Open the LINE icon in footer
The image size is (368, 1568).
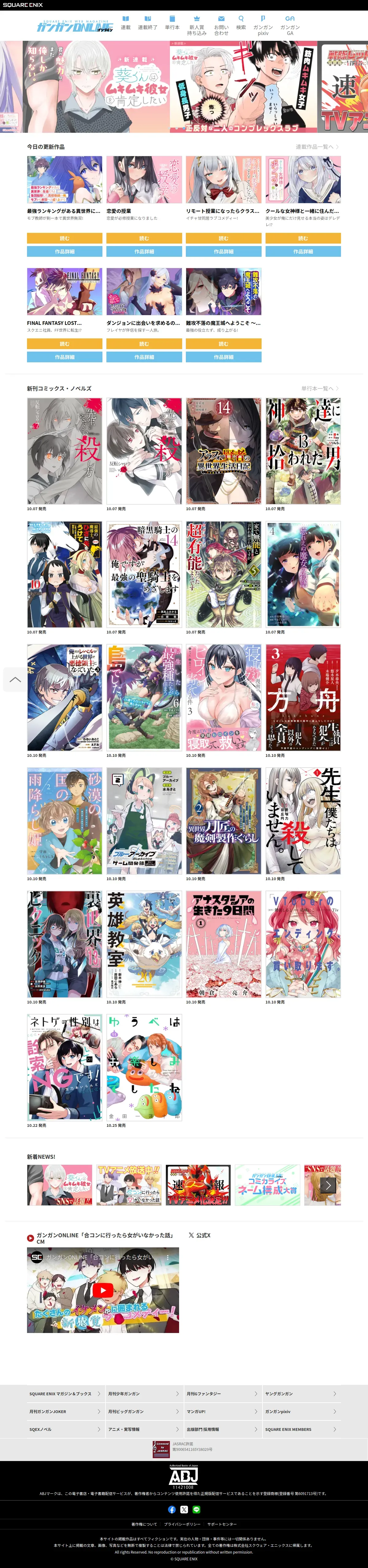[196, 1510]
